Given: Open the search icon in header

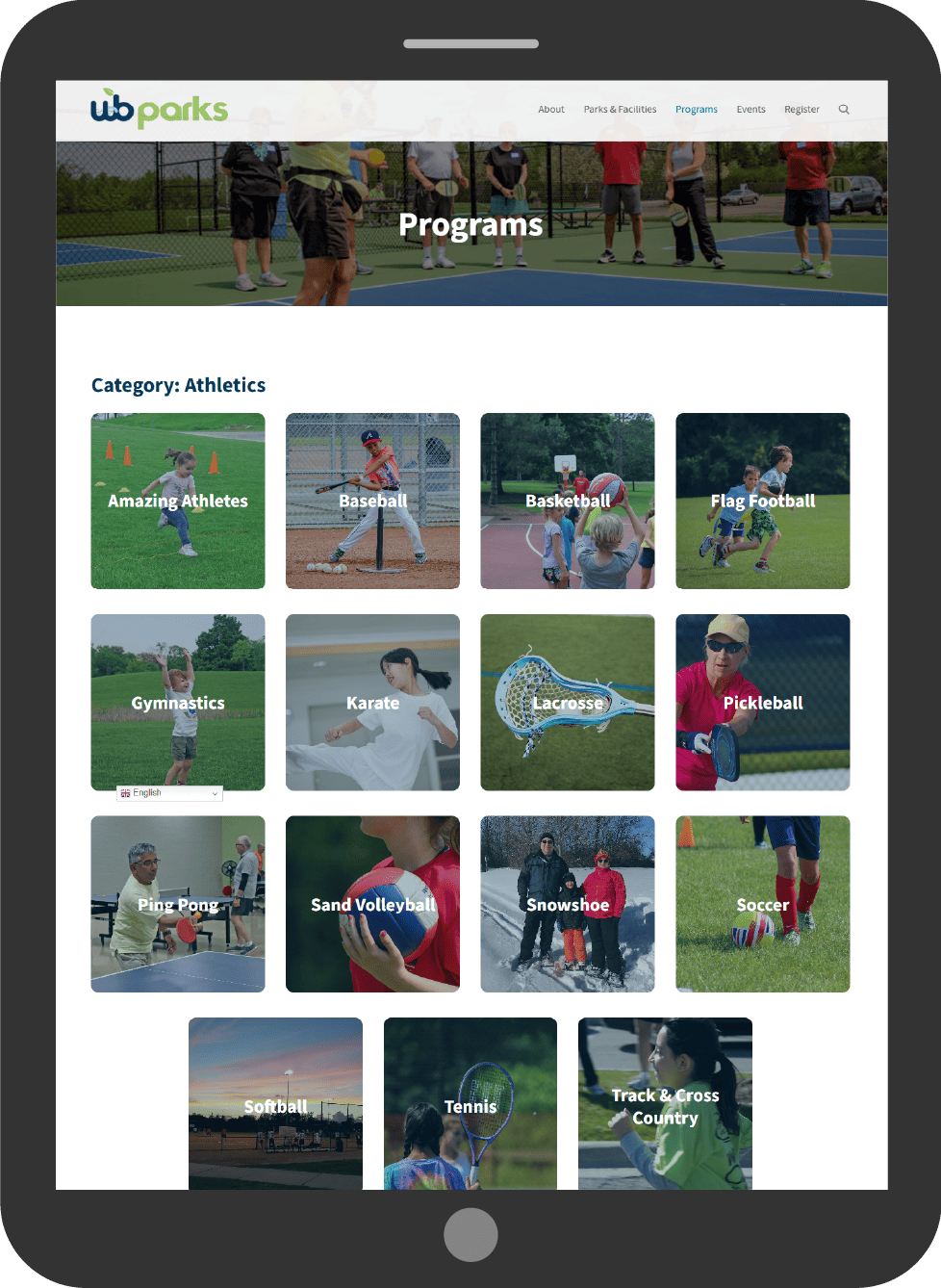Looking at the screenshot, I should (x=844, y=110).
